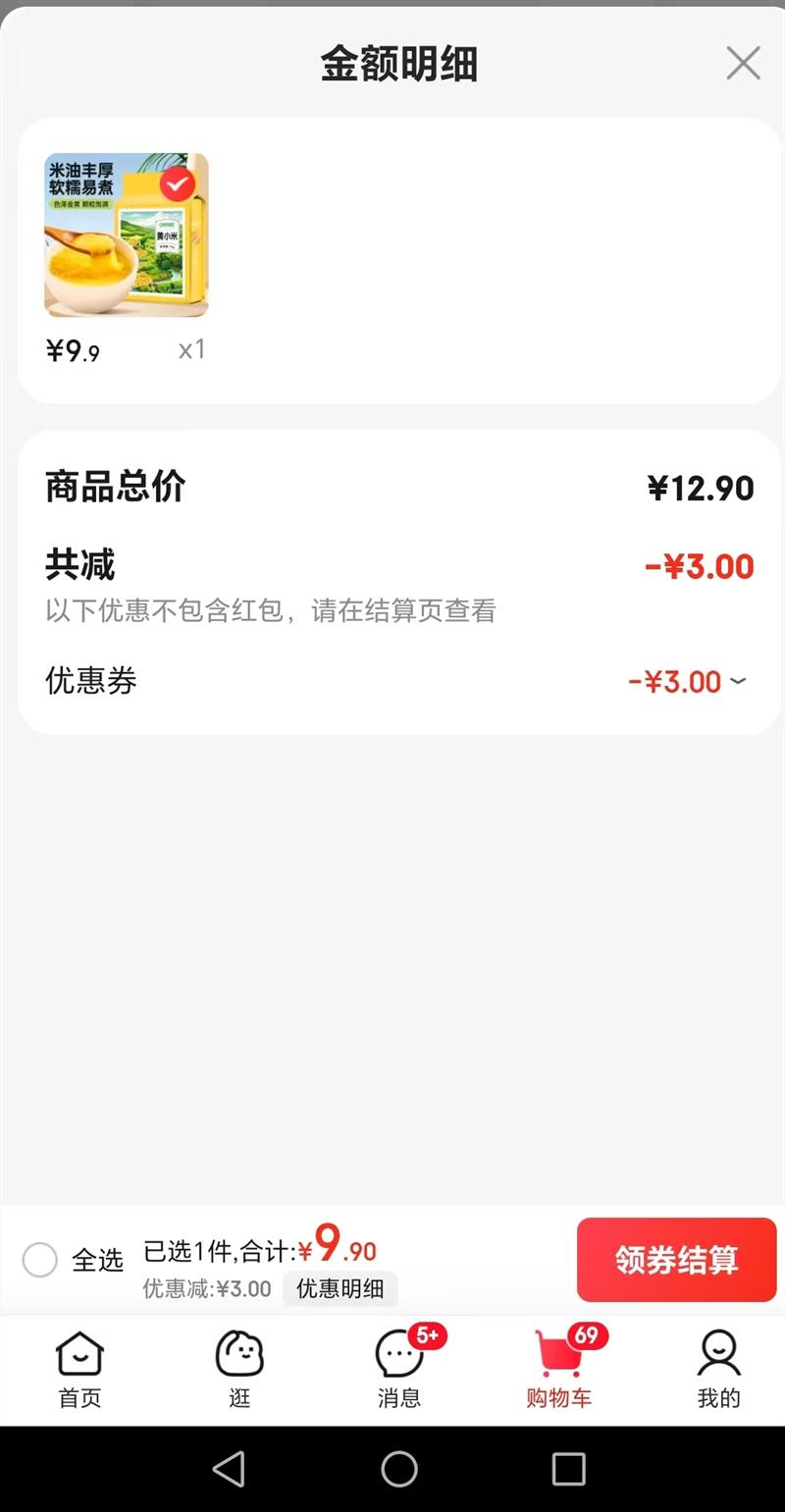Viewport: 785px width, 1512px height.
Task: Proceed with 领券结算 checkout
Action: (676, 1259)
